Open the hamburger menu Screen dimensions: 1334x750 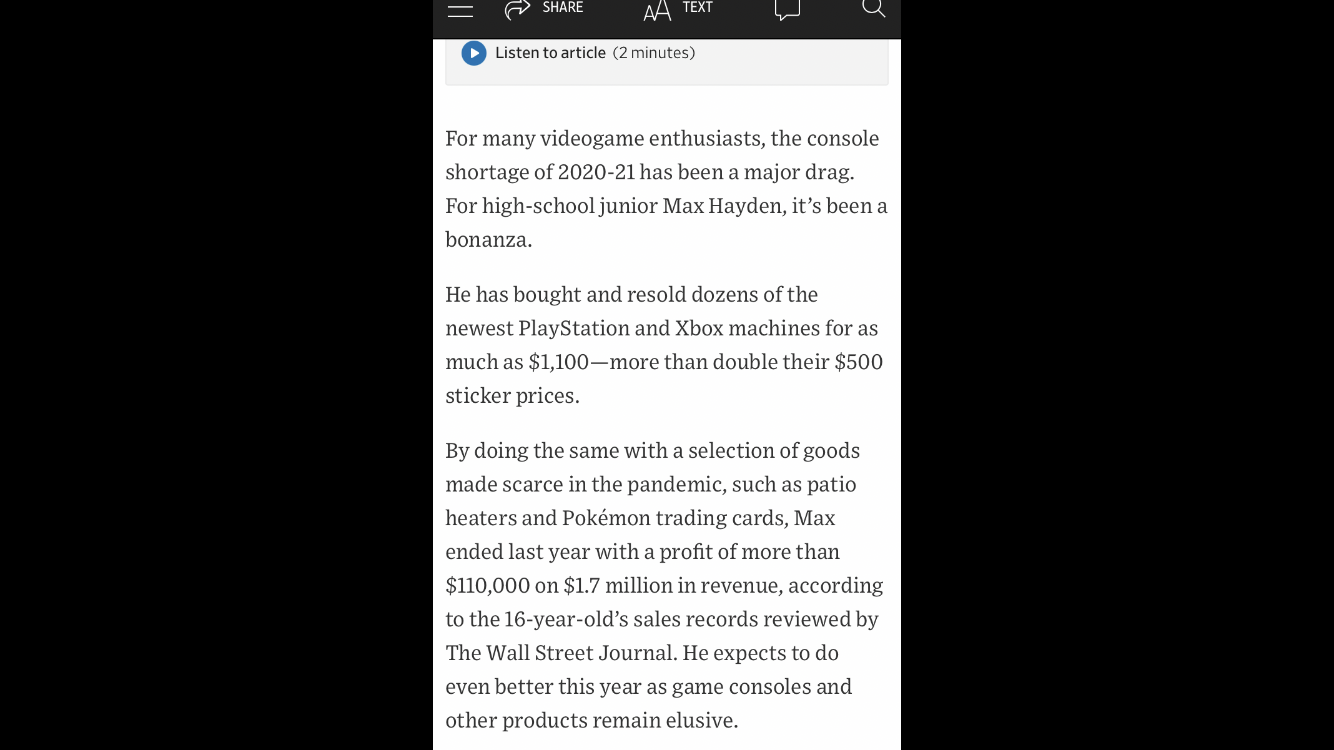[460, 10]
